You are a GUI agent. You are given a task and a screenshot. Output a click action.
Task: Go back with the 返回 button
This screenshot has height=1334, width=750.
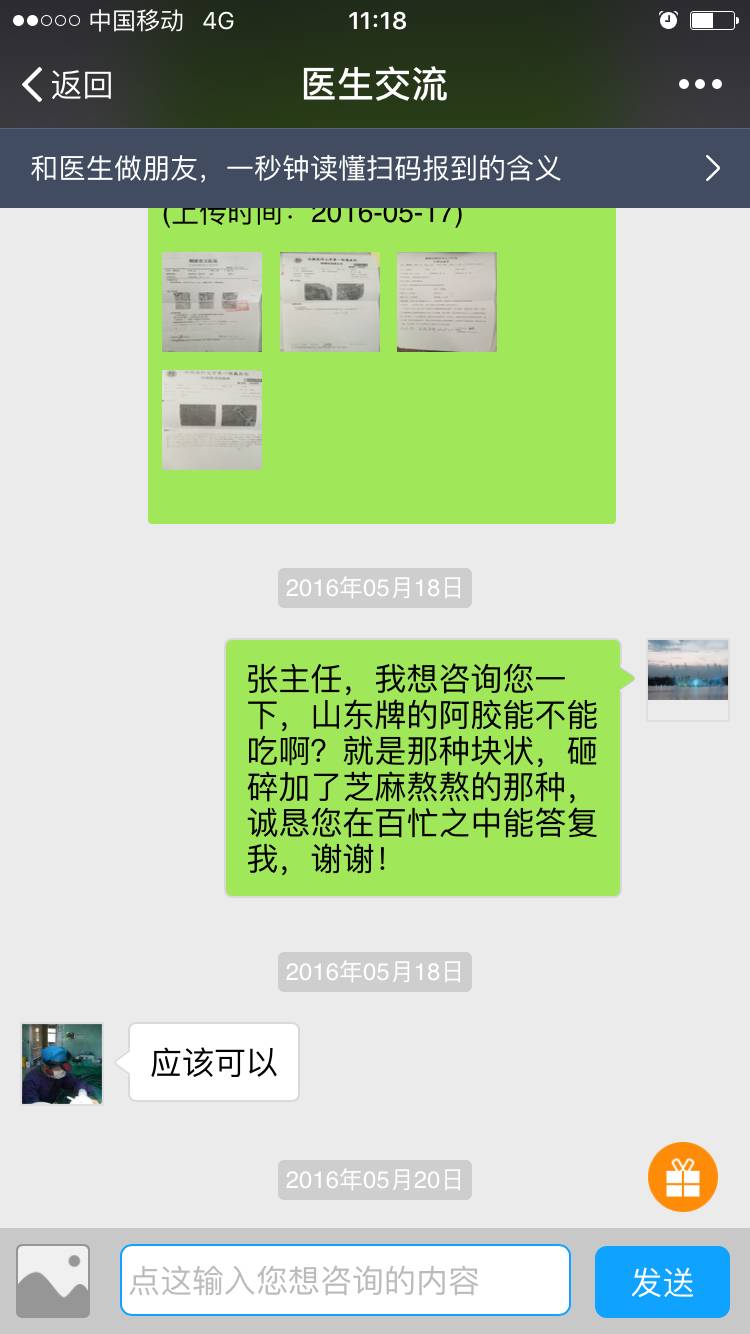point(68,85)
